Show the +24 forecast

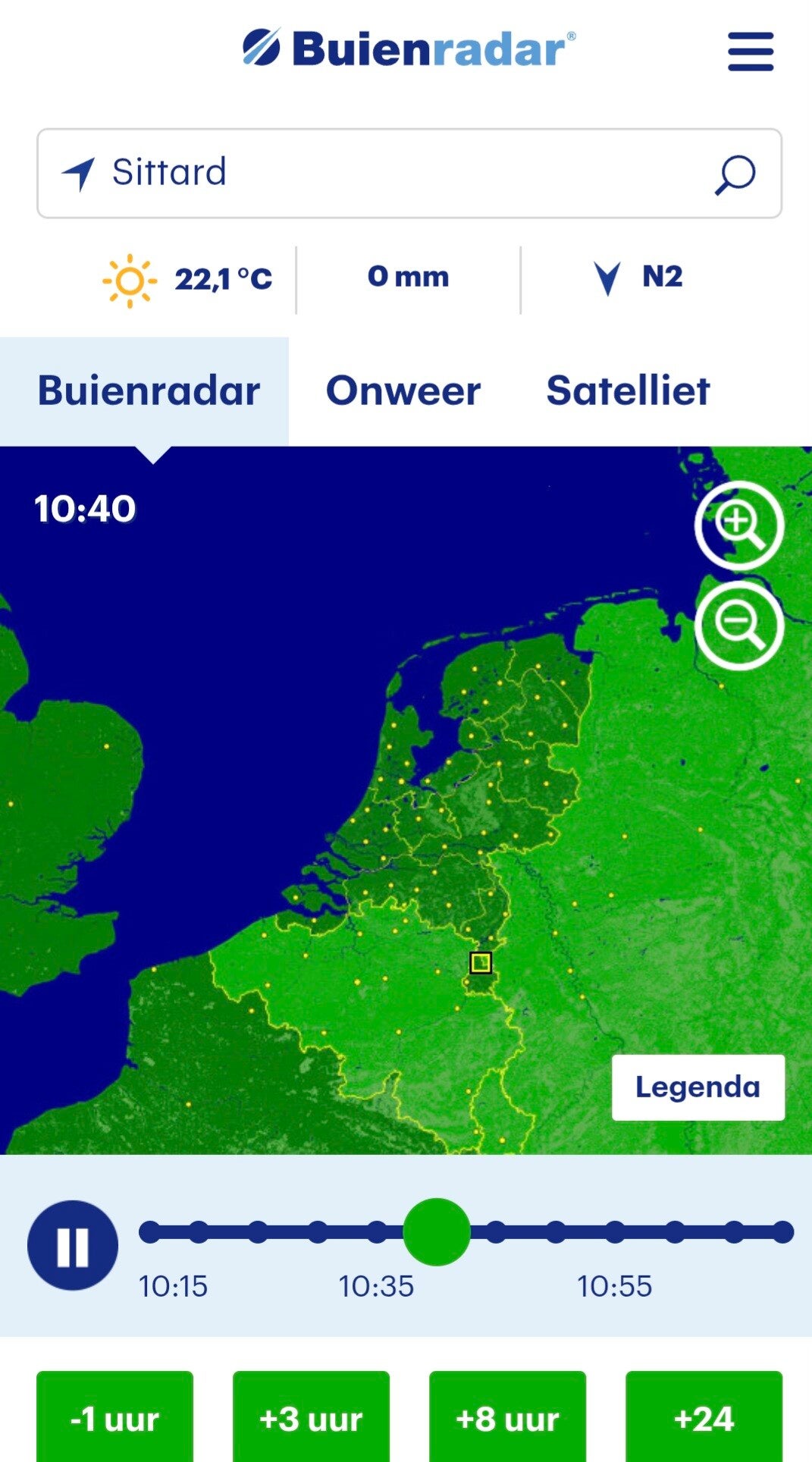pyautogui.click(x=704, y=1418)
